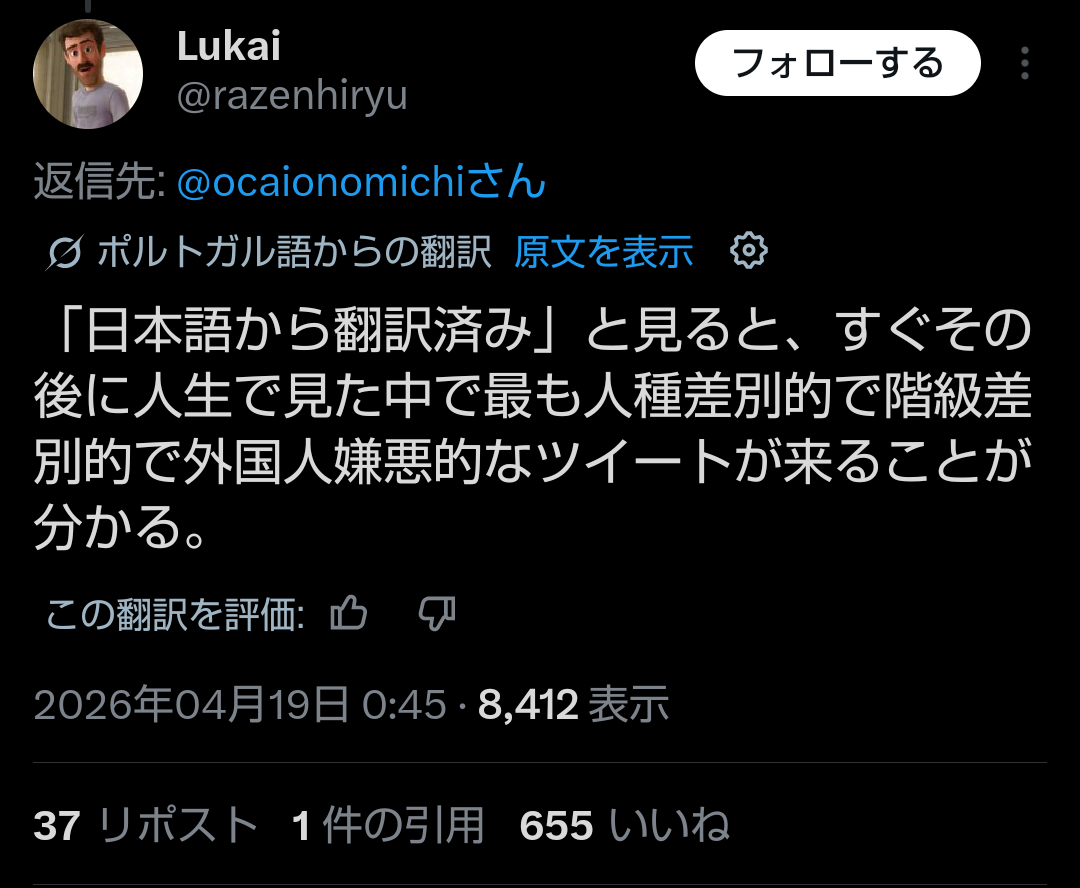This screenshot has height=888, width=1080.
Task: Follow Lukai with フォローする button
Action: tap(837, 64)
